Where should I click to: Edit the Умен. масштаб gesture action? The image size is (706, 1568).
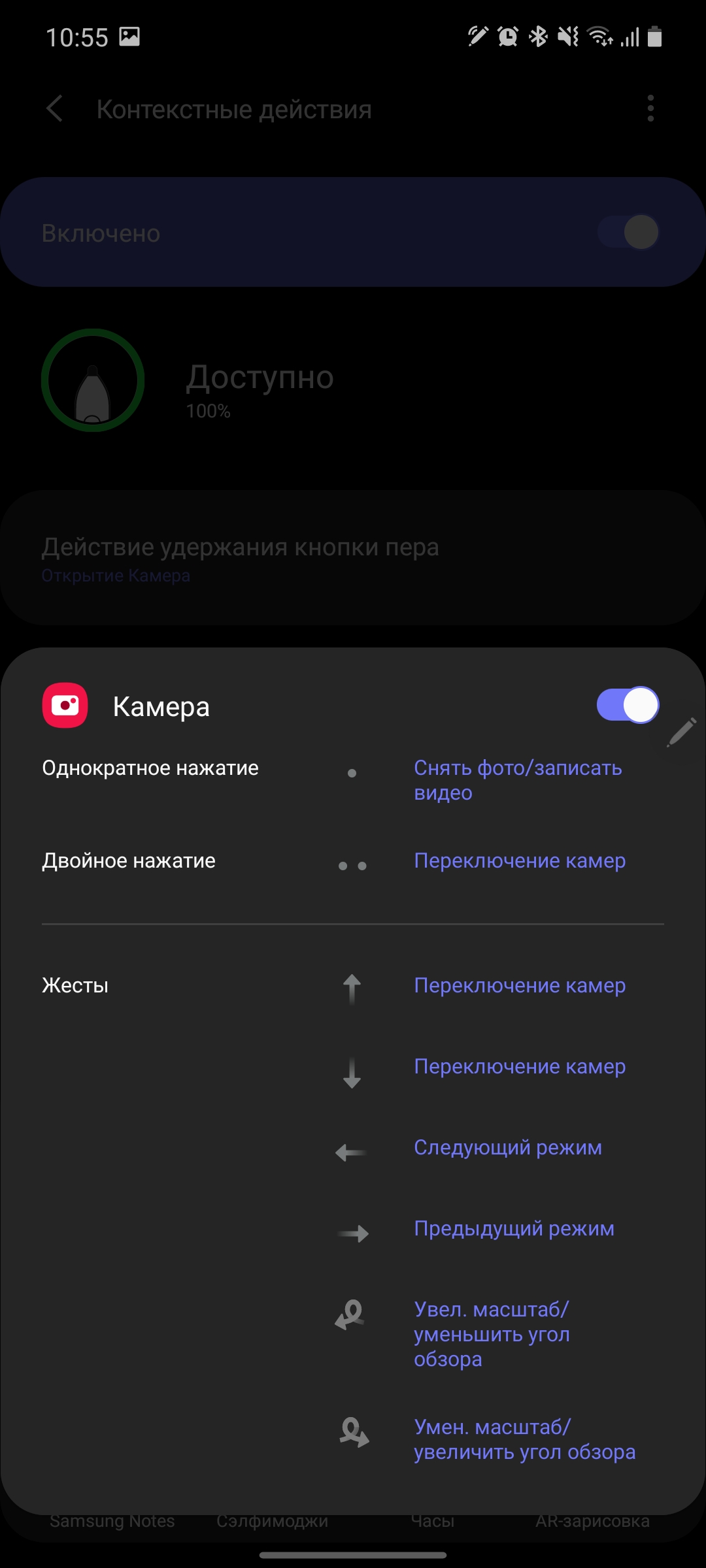tap(524, 1439)
